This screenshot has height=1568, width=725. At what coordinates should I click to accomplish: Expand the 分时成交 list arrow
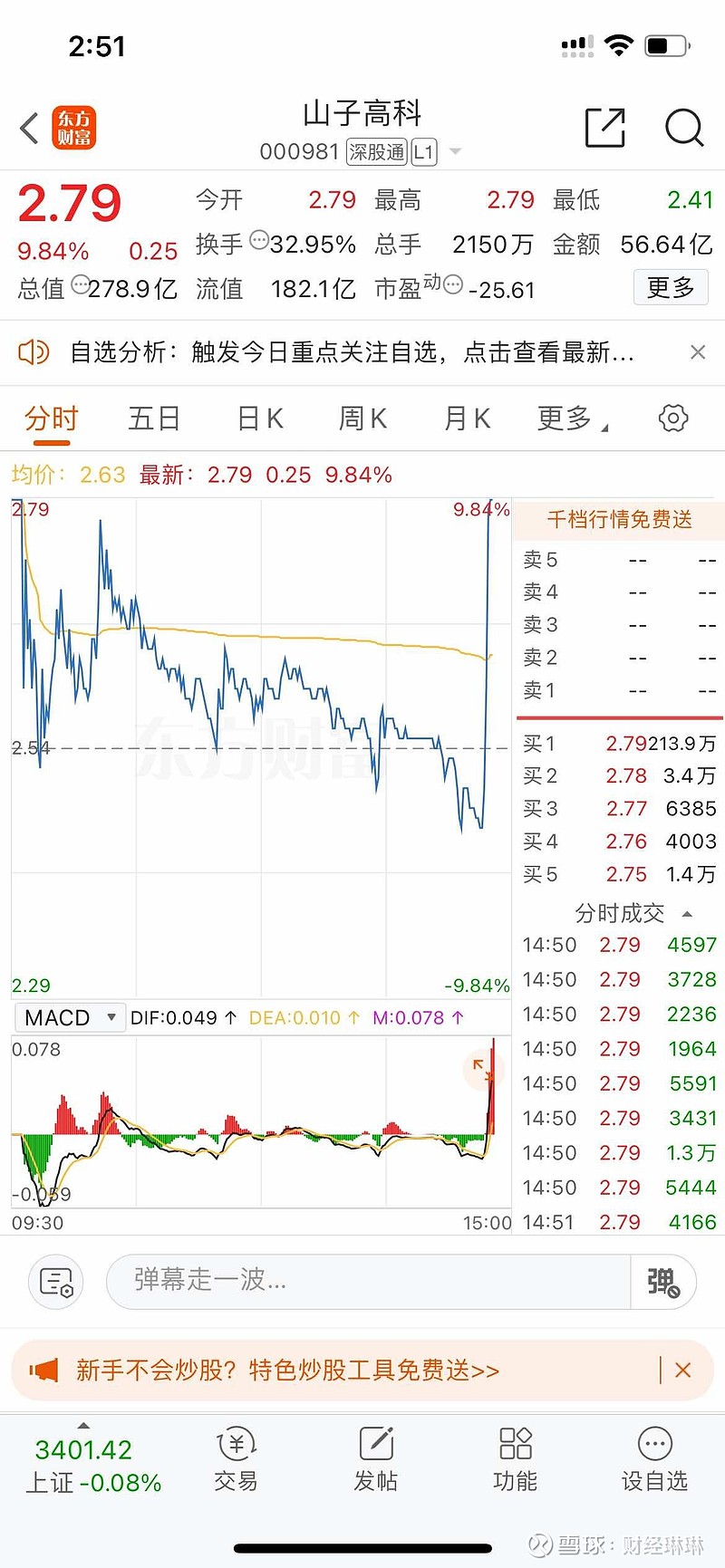688,913
